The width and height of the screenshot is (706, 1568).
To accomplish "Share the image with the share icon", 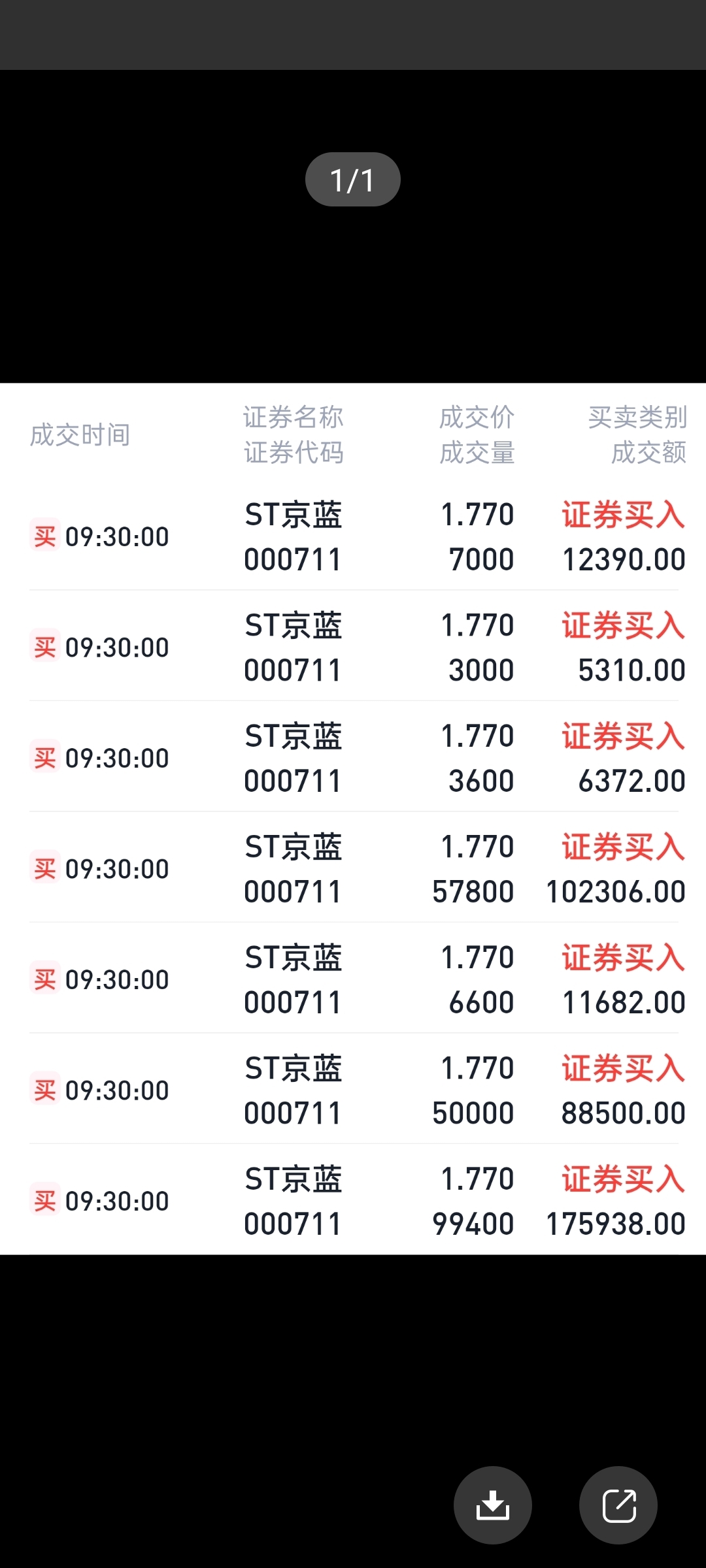I will [618, 1505].
